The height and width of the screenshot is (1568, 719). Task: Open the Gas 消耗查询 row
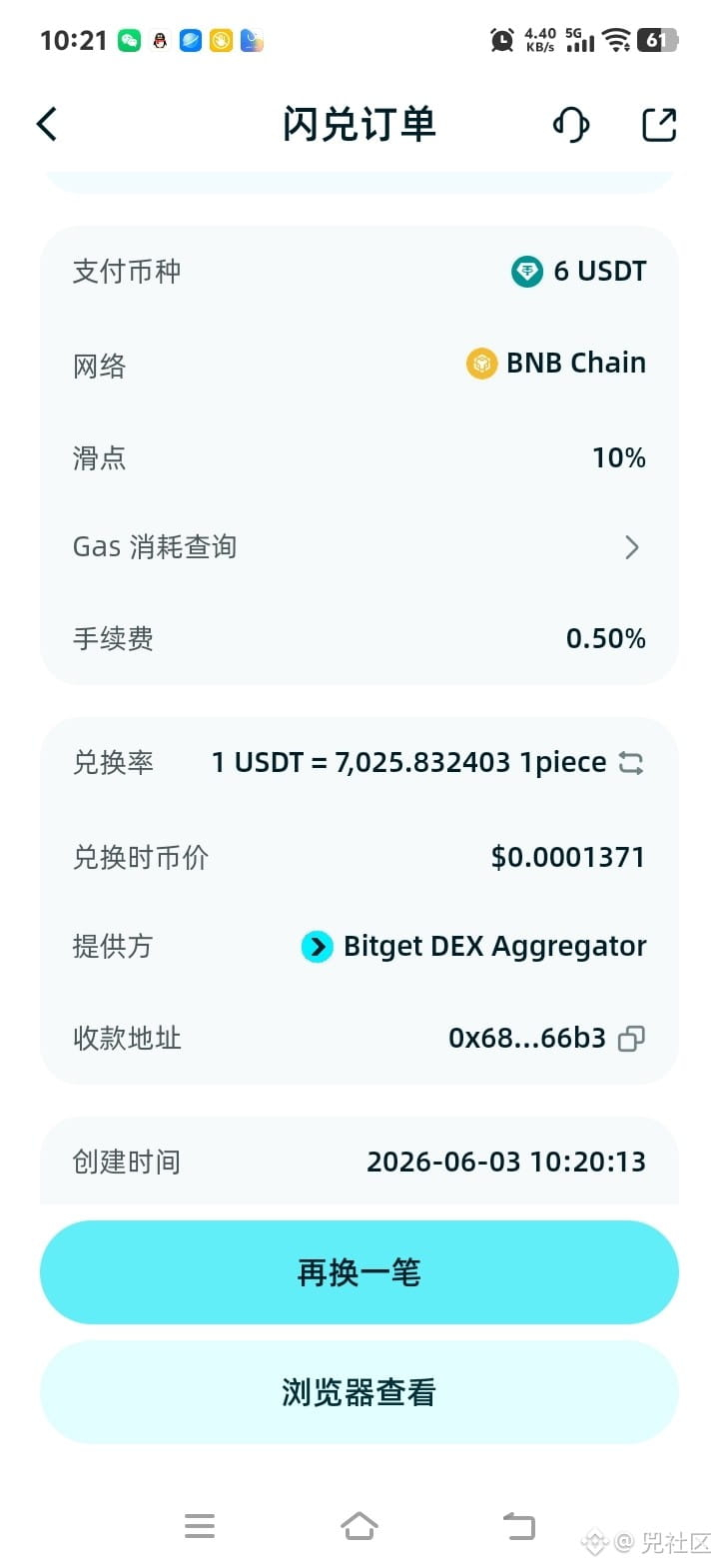[x=359, y=547]
